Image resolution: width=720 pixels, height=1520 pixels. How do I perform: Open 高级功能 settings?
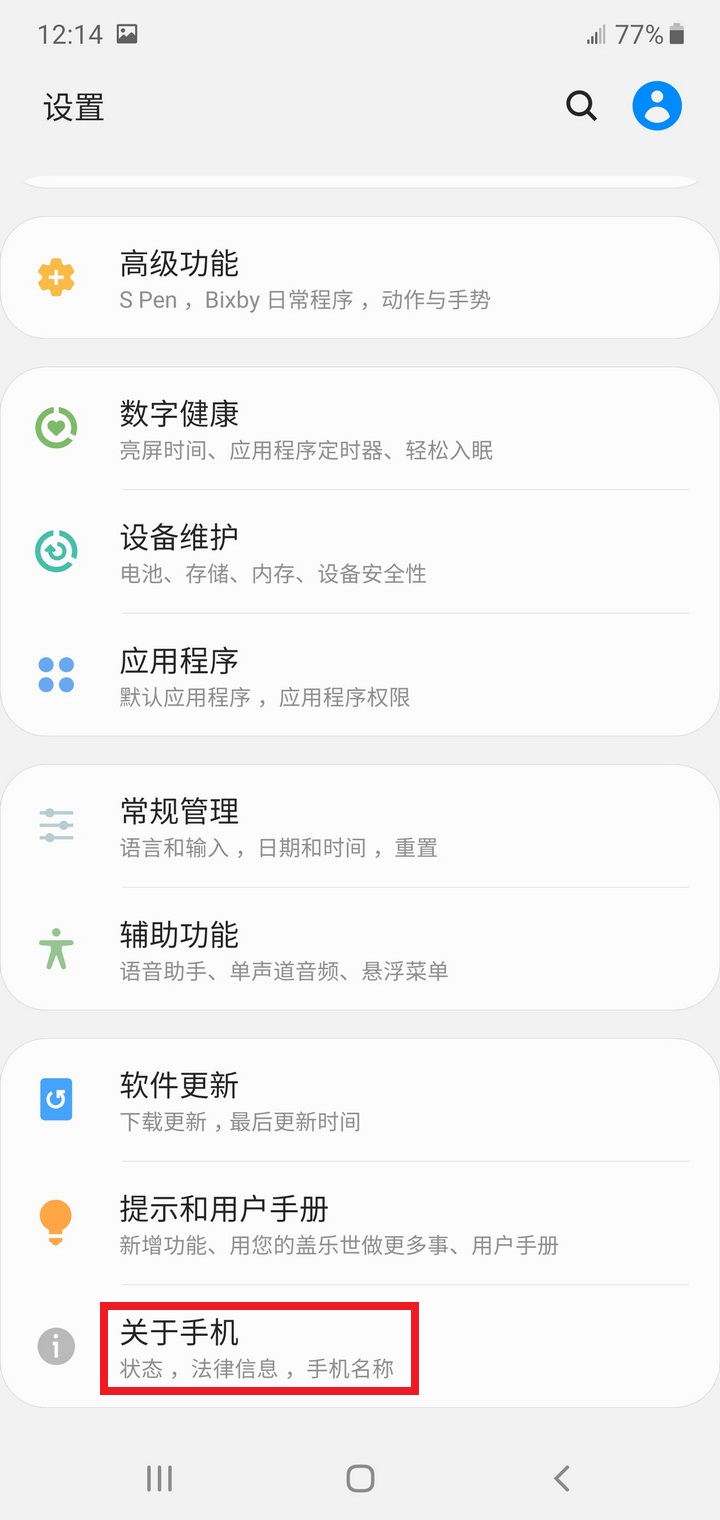point(360,279)
